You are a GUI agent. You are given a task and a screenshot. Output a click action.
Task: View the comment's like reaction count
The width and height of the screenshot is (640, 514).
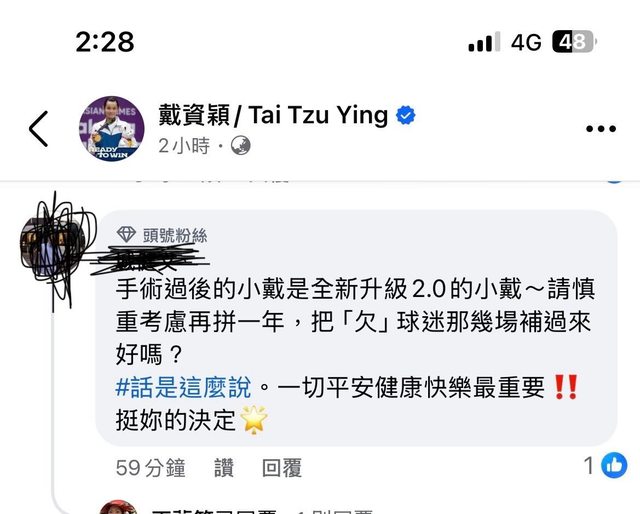pyautogui.click(x=606, y=465)
